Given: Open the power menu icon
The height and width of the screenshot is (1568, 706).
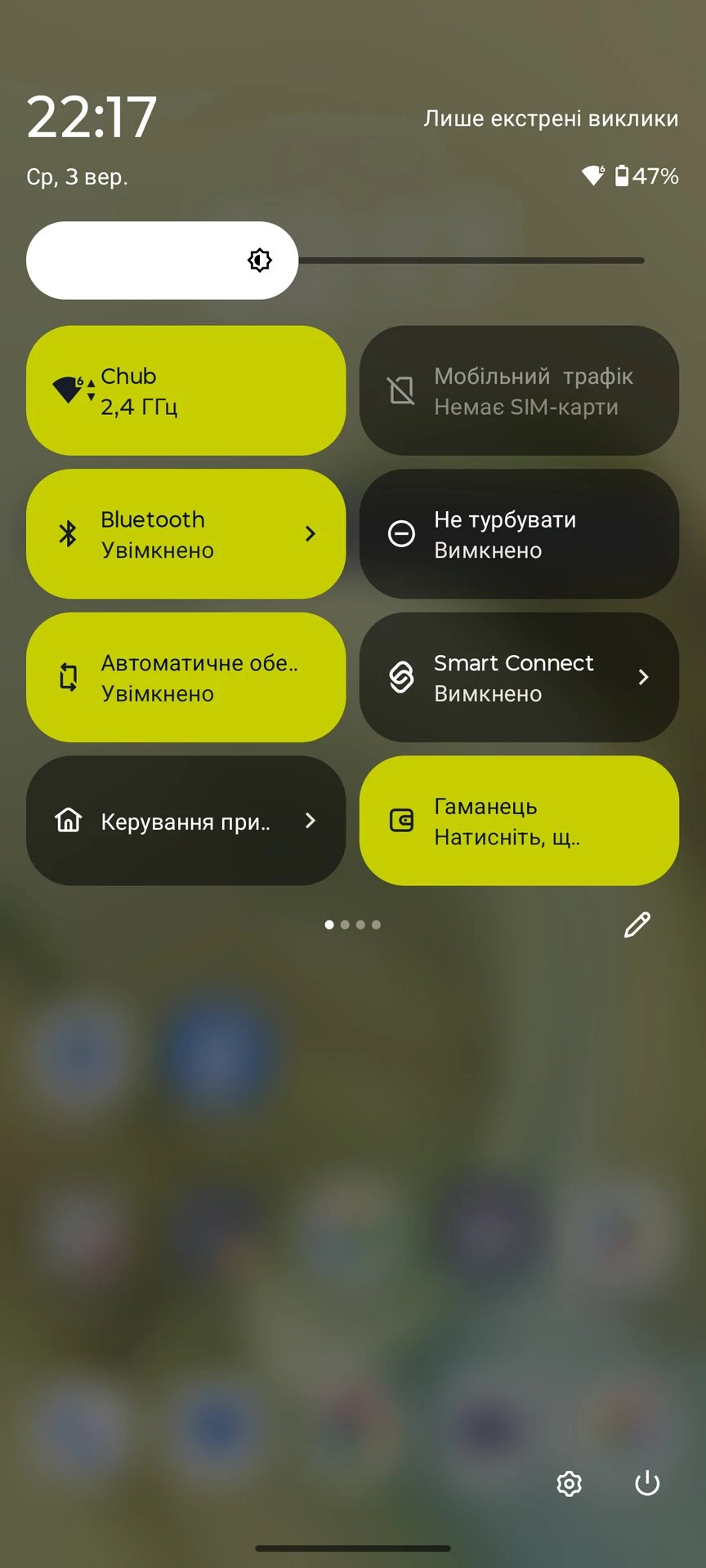Looking at the screenshot, I should tap(647, 1483).
